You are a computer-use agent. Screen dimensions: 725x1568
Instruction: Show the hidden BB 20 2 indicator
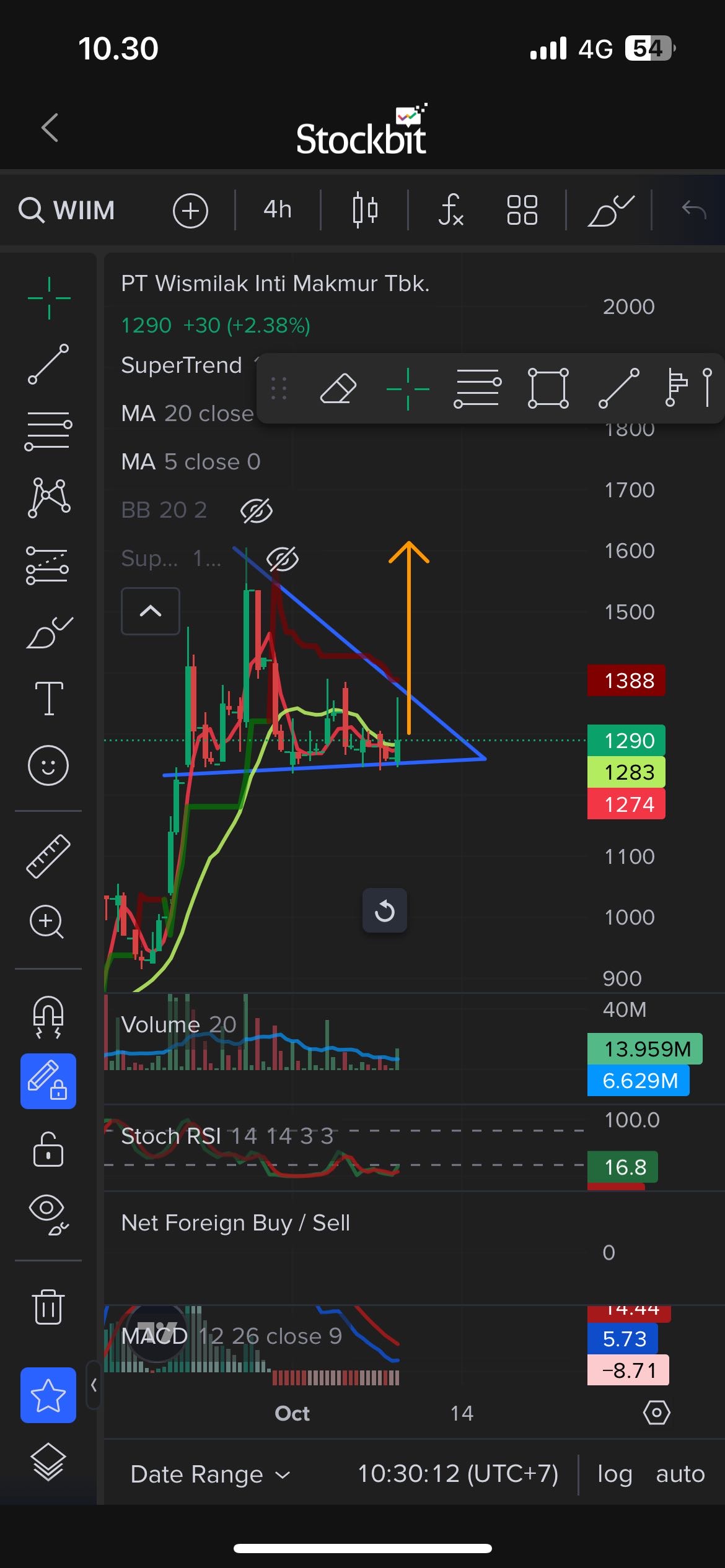(256, 511)
